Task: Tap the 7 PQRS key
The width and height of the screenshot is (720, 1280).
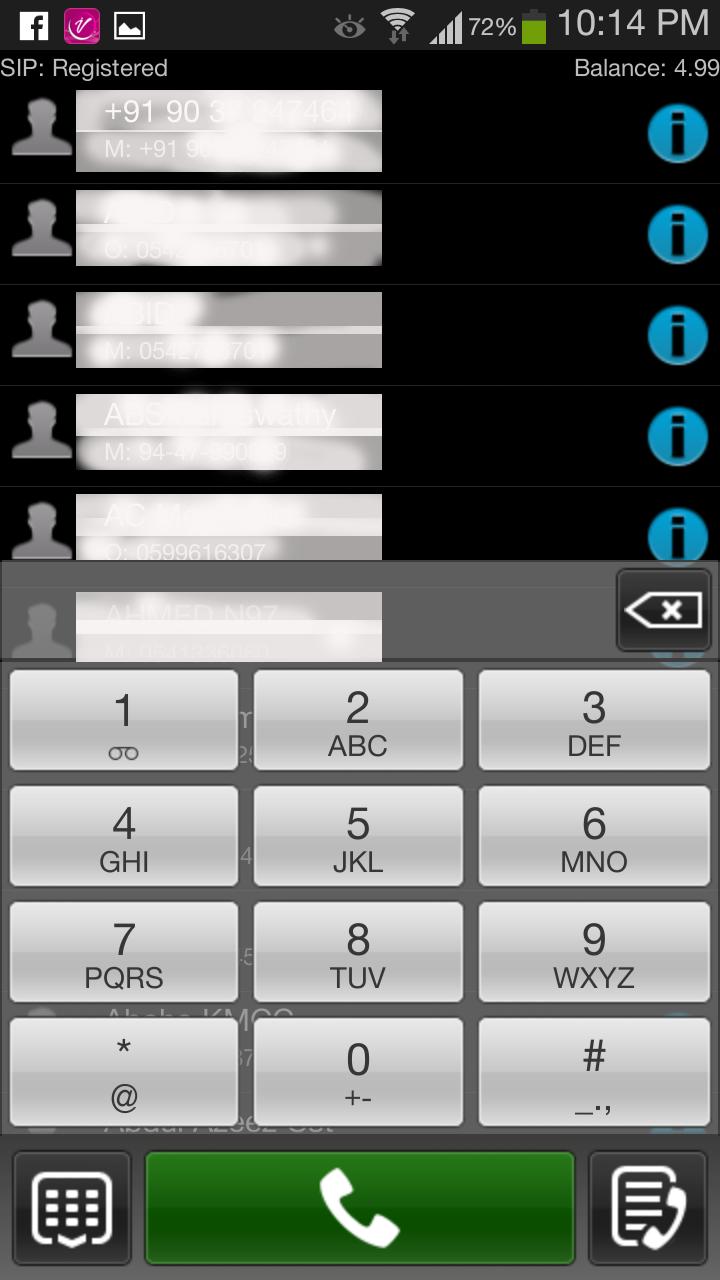Action: pos(124,953)
